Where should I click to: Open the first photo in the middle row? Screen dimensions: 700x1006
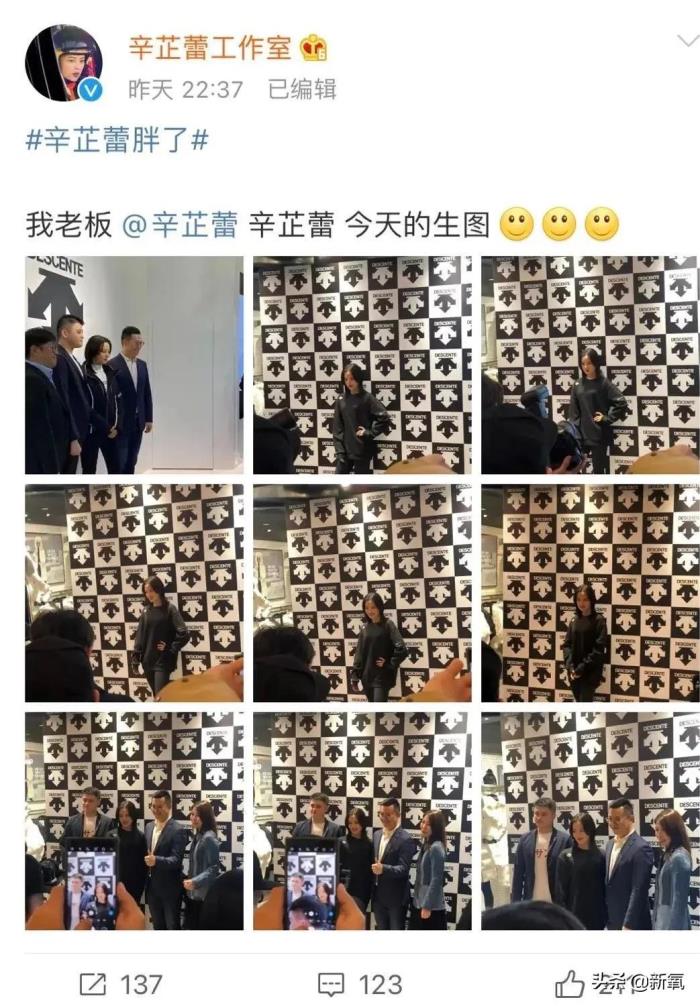click(x=134, y=593)
